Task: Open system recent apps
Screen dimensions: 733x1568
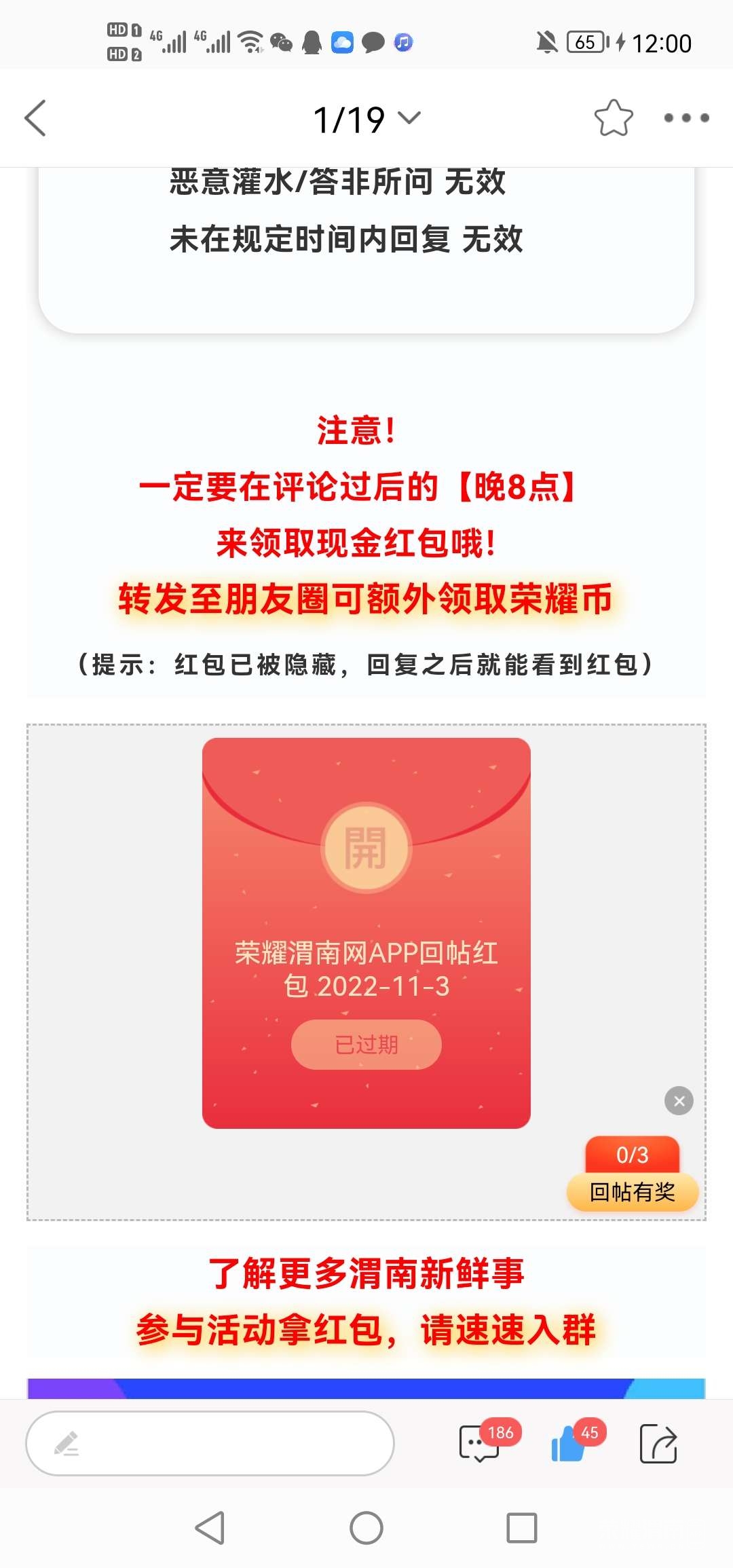Action: coord(521,1528)
